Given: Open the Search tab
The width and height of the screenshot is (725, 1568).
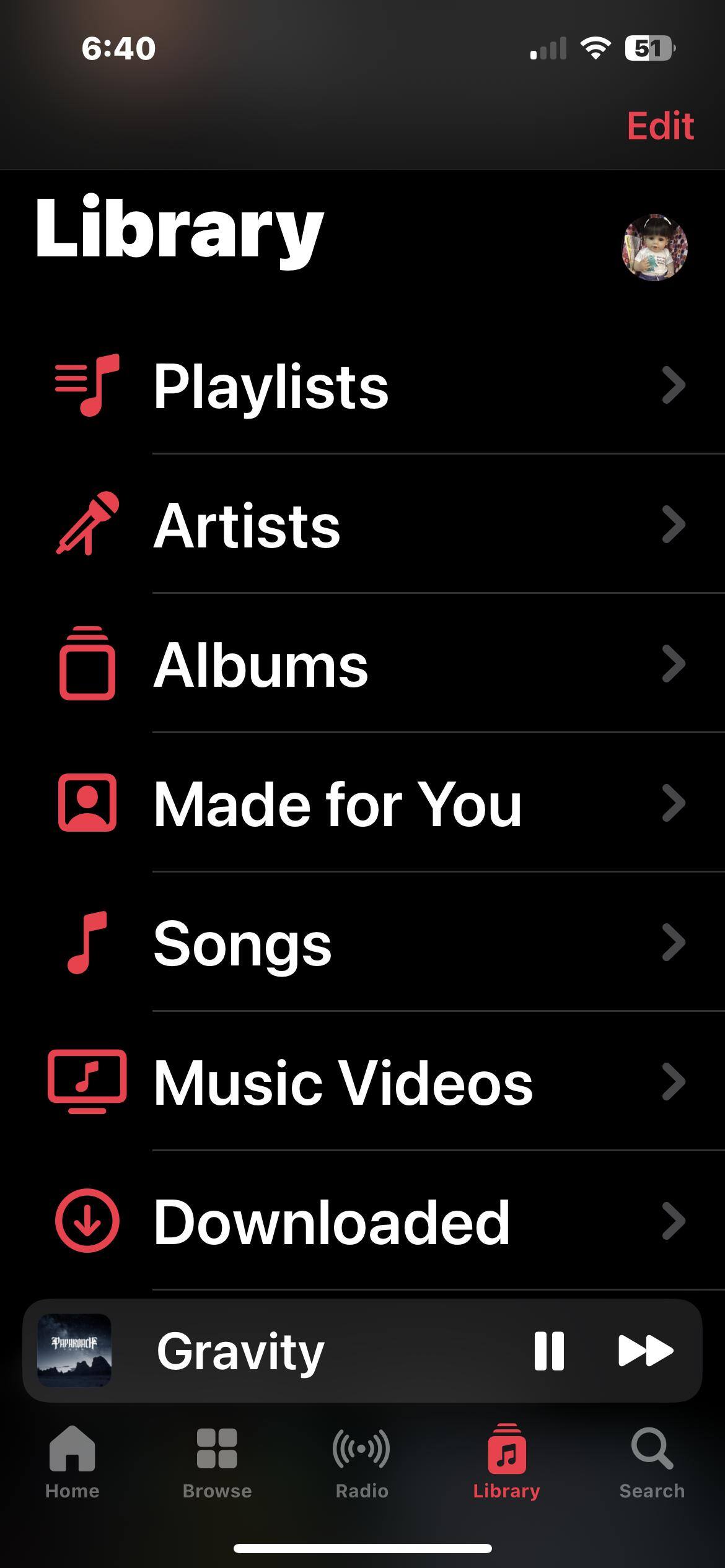Looking at the screenshot, I should coord(652,1463).
